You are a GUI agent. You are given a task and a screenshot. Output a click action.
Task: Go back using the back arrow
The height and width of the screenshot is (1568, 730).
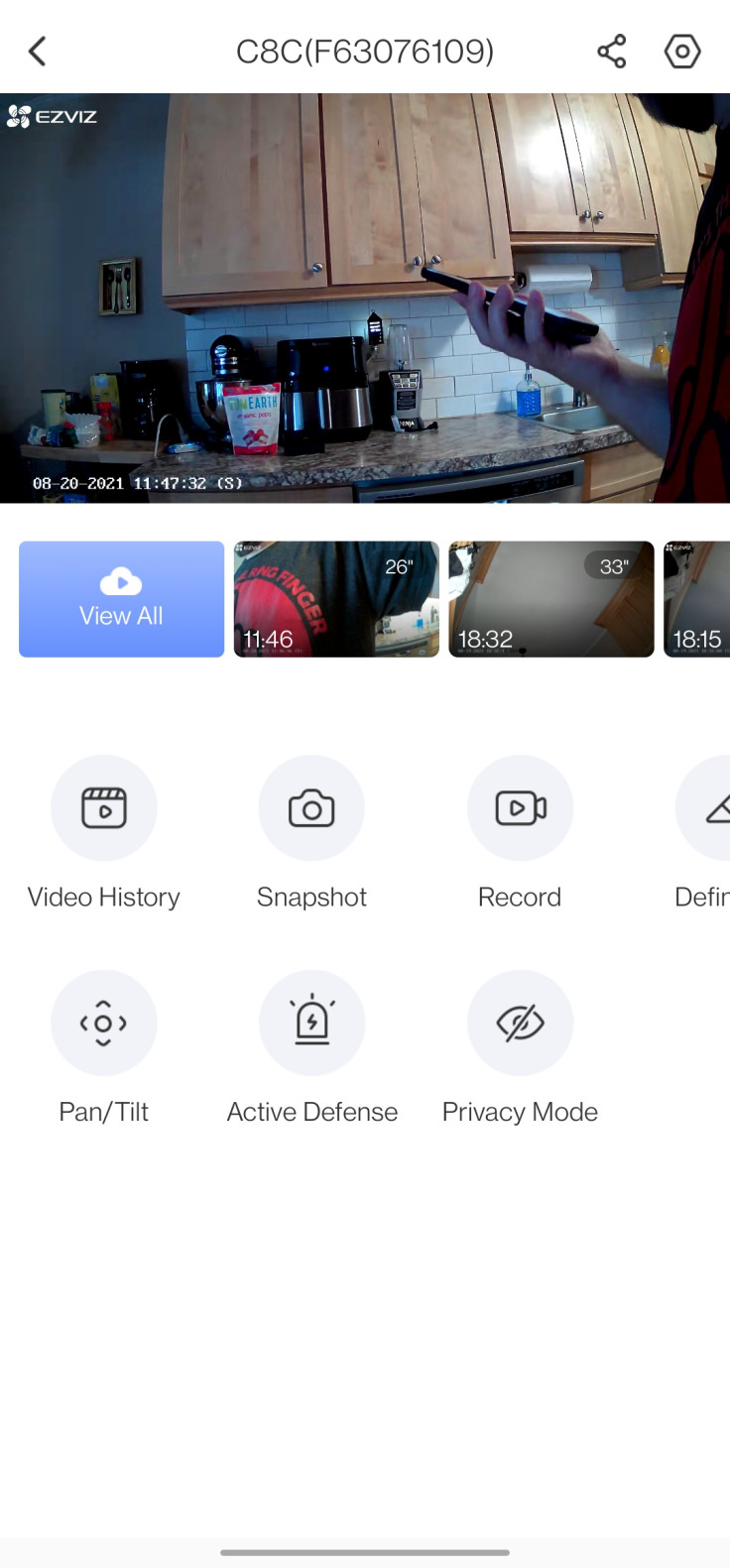tap(38, 52)
